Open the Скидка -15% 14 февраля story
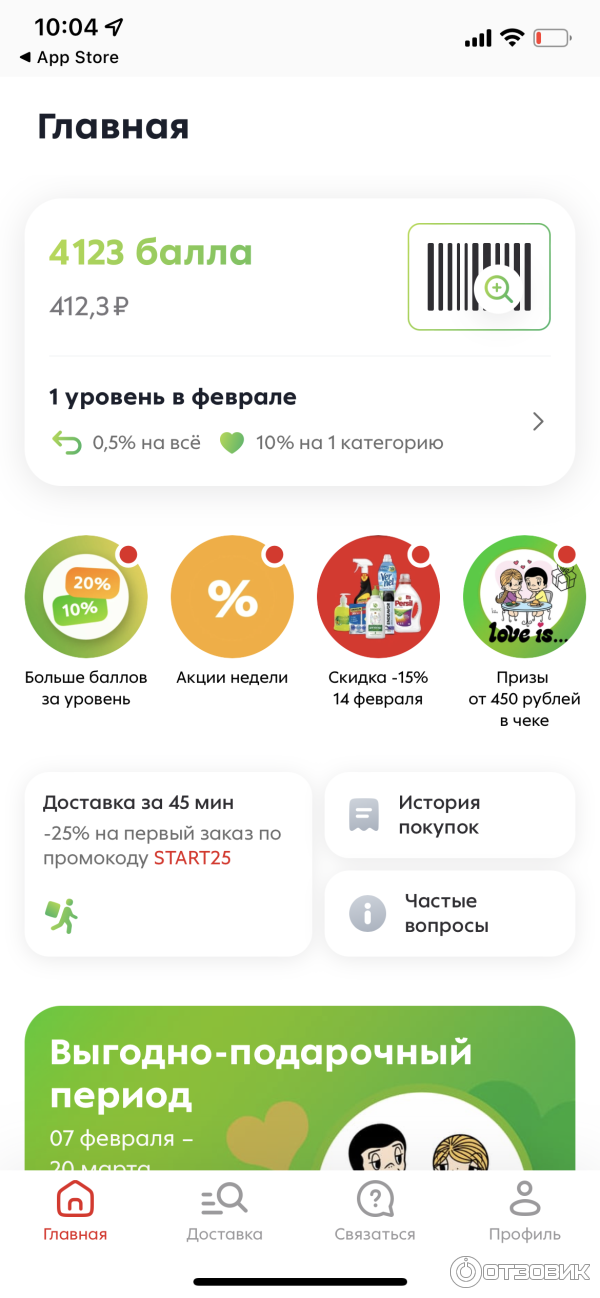This screenshot has width=600, height=1298. coord(378,597)
